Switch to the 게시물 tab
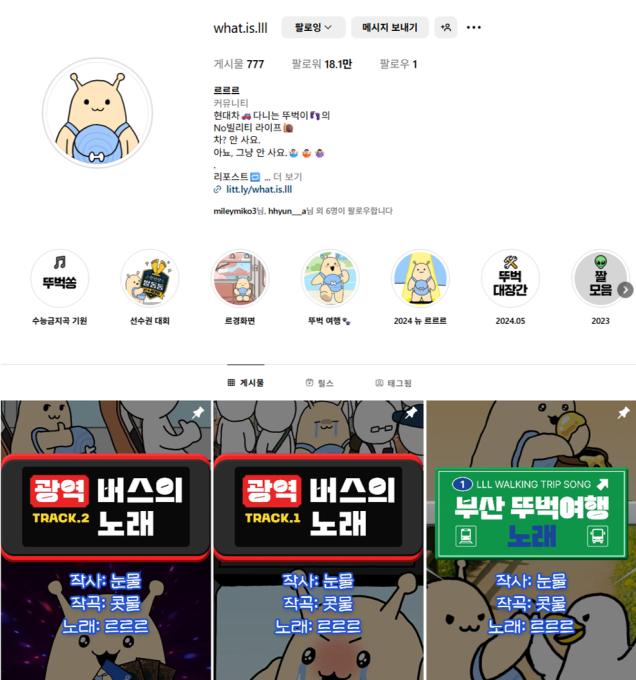This screenshot has width=636, height=680. coord(246,383)
